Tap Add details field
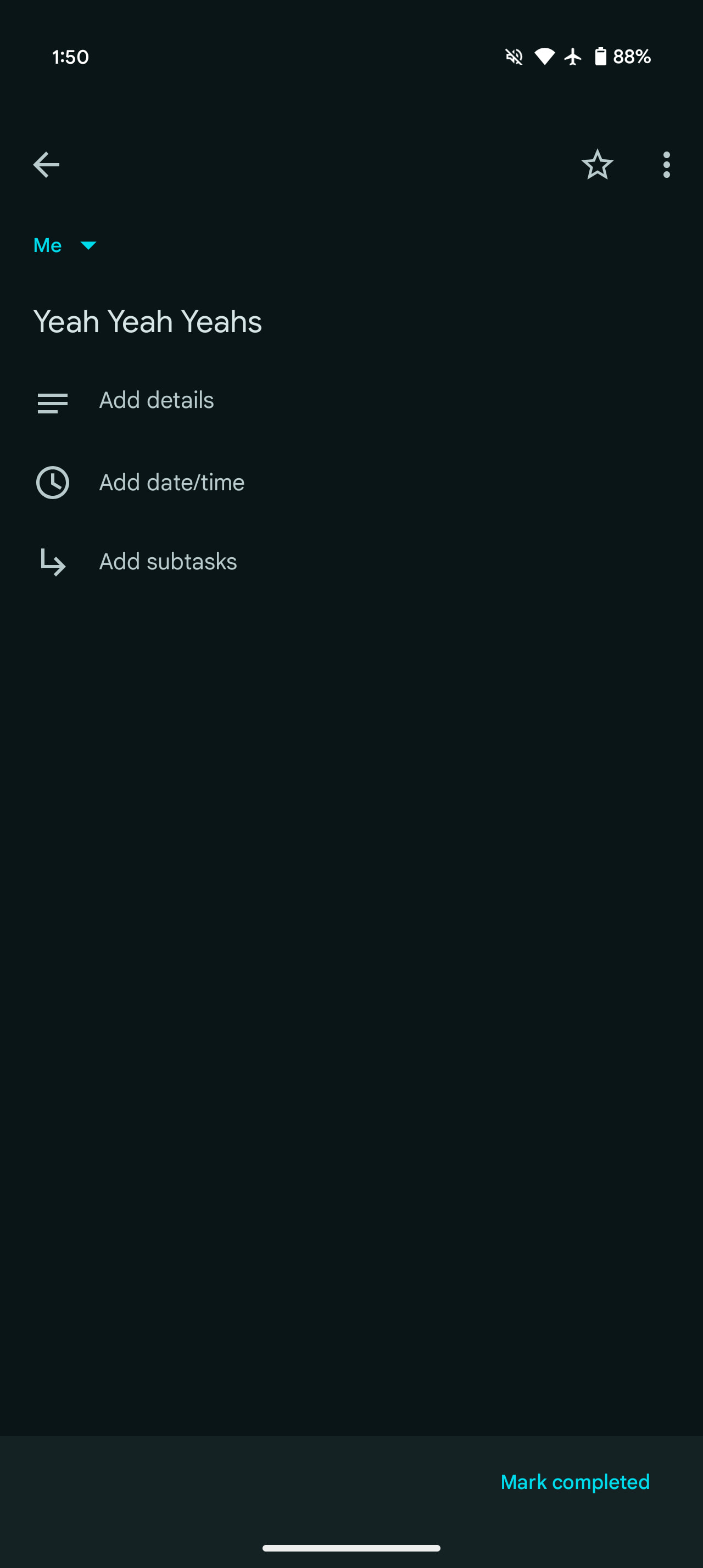 click(x=351, y=401)
